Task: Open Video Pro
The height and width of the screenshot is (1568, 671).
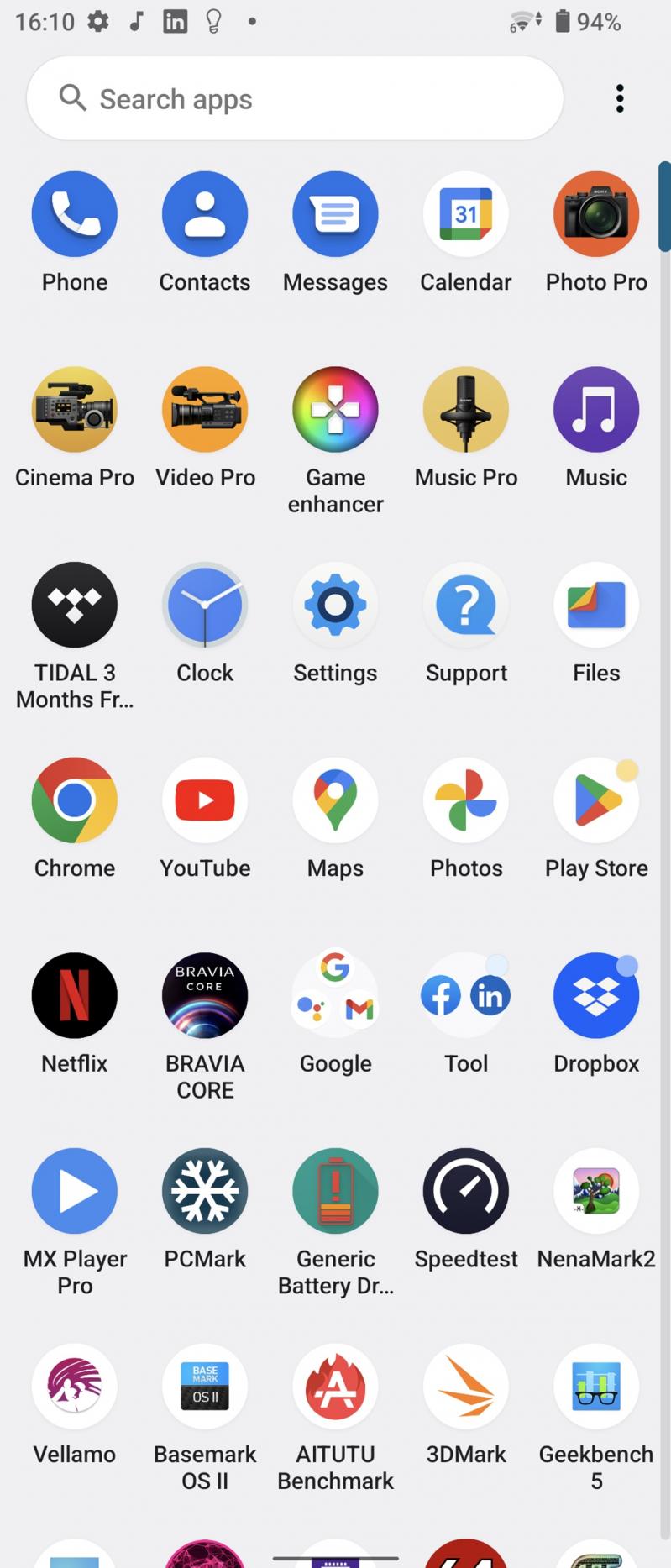Action: [x=204, y=410]
